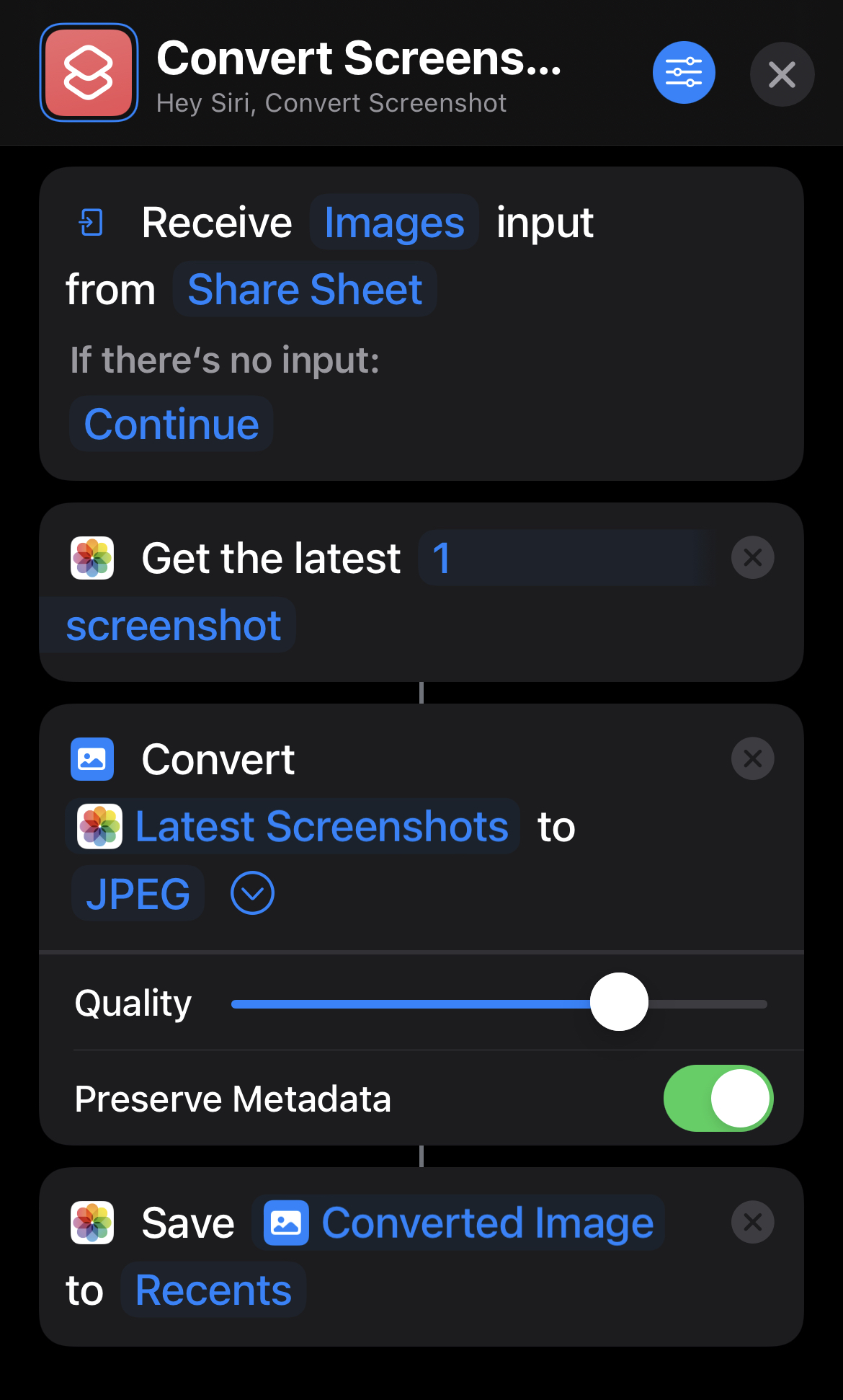This screenshot has height=1400, width=843.
Task: Adjust the Quality slider
Action: coord(619,1002)
